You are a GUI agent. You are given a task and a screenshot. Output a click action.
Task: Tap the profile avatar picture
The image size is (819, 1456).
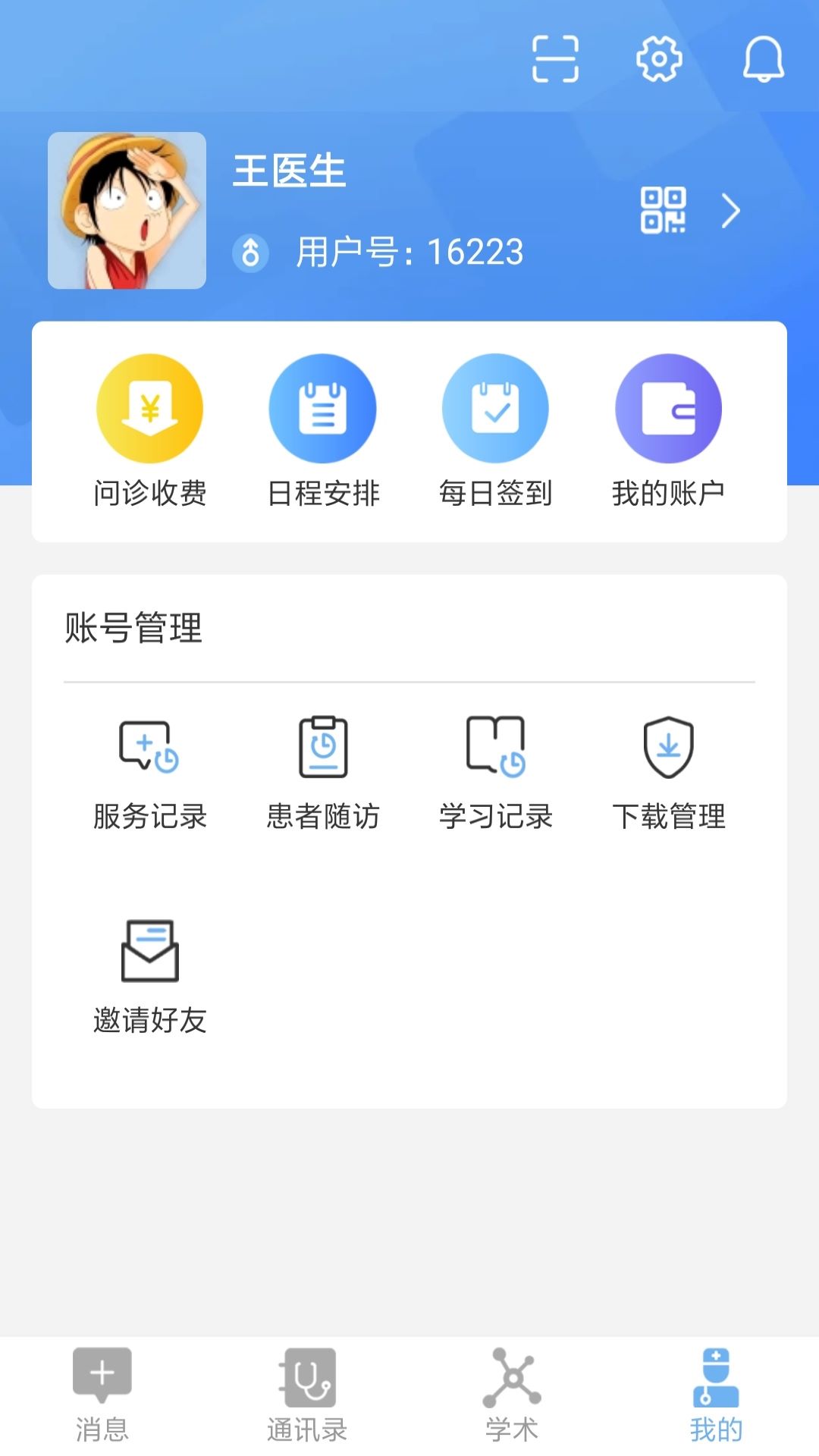coord(127,210)
